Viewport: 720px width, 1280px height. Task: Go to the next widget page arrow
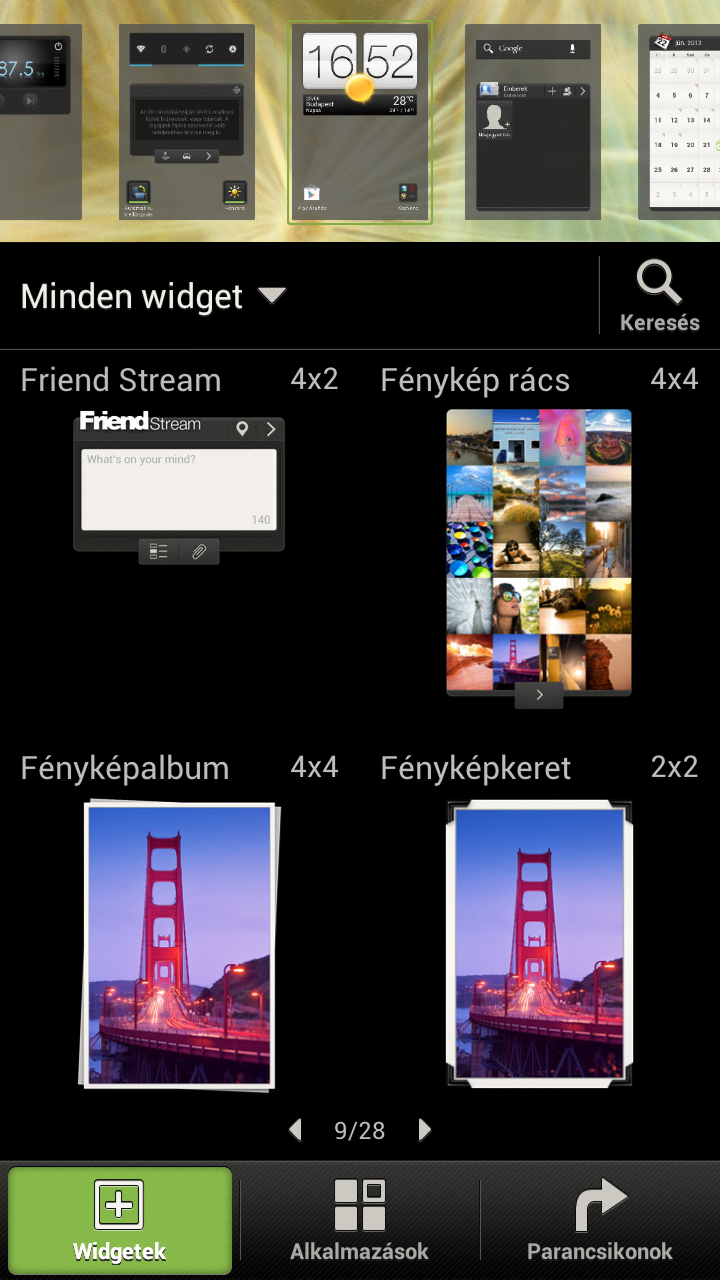pyautogui.click(x=425, y=1130)
